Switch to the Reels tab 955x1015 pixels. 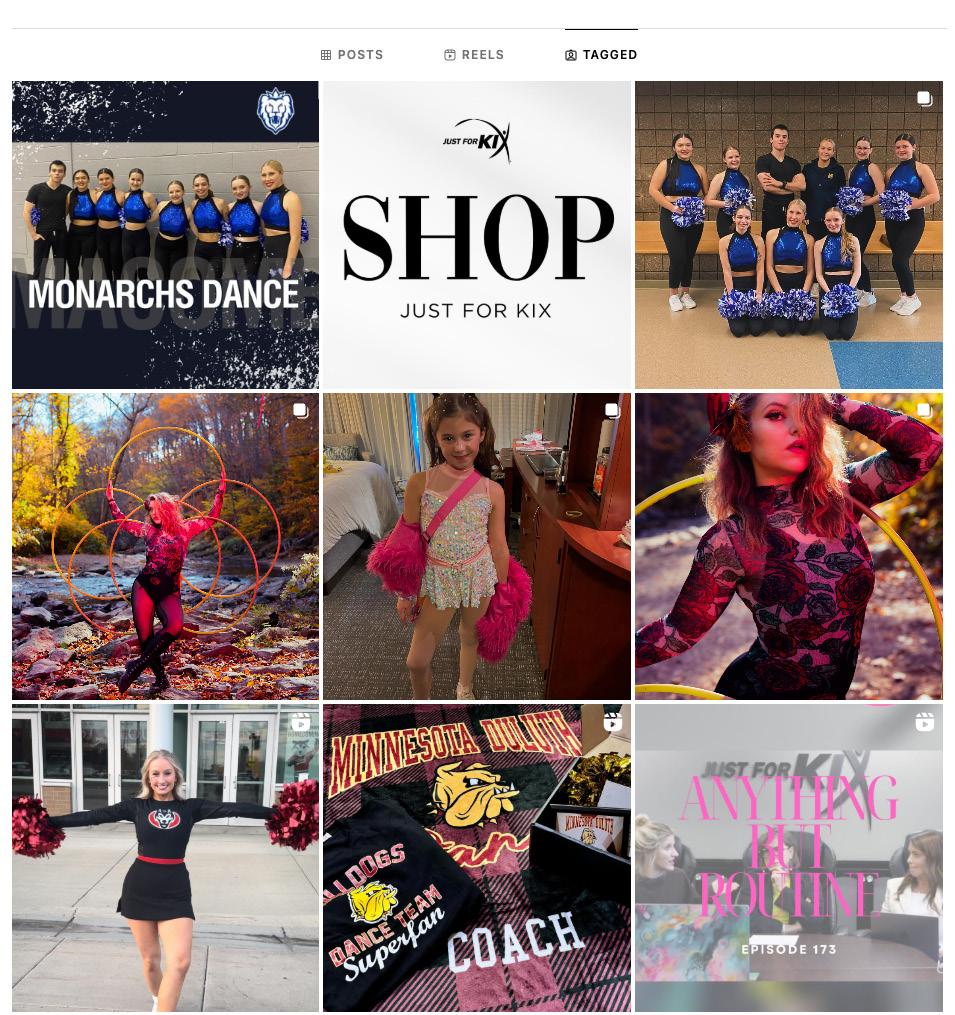[474, 55]
